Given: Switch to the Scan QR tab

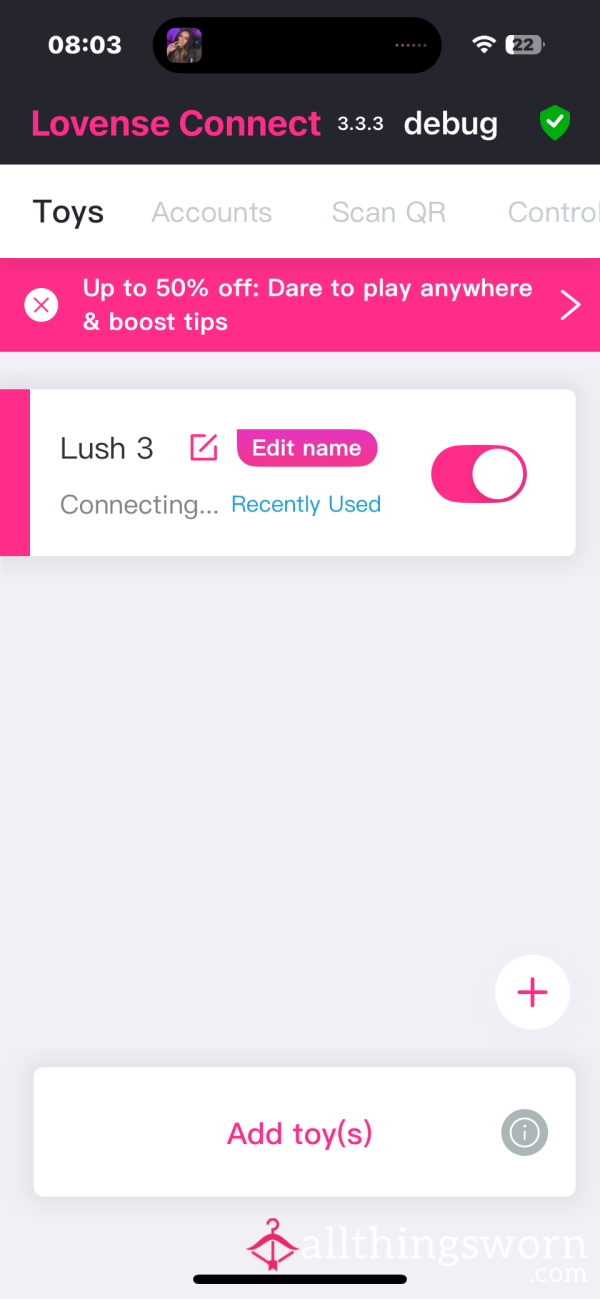Looking at the screenshot, I should (388, 212).
